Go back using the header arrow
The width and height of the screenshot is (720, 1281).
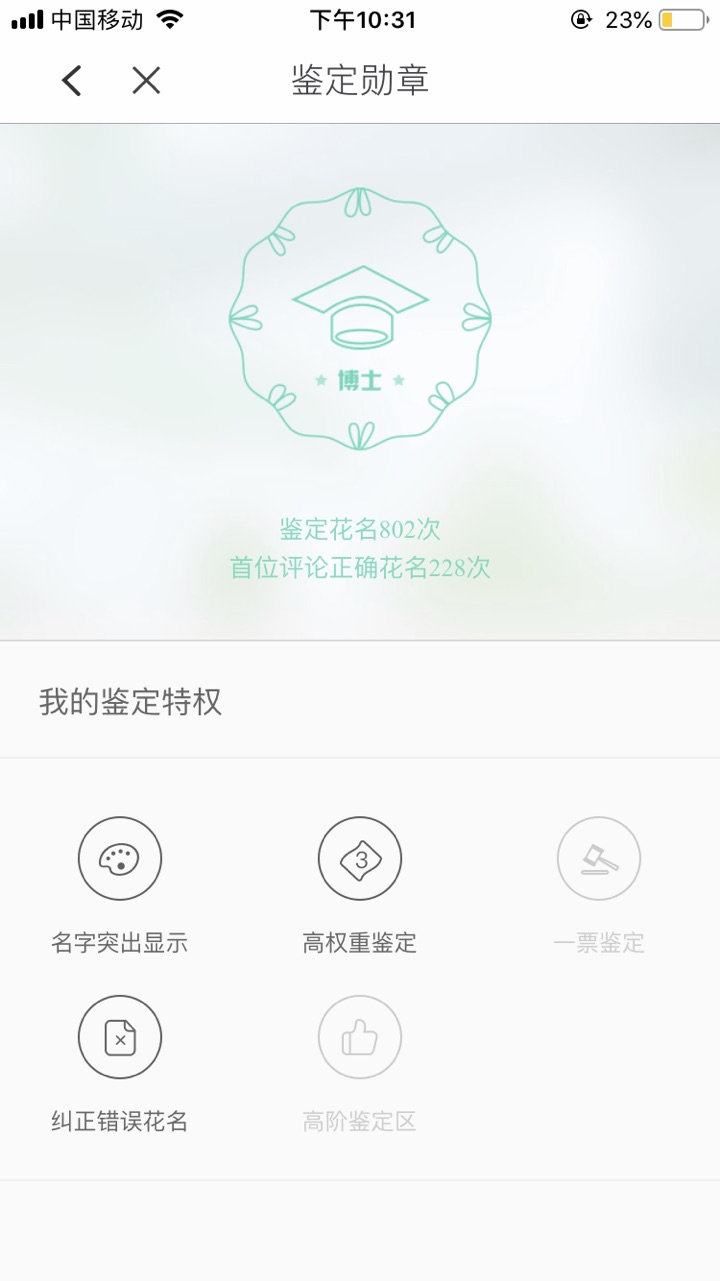71,81
